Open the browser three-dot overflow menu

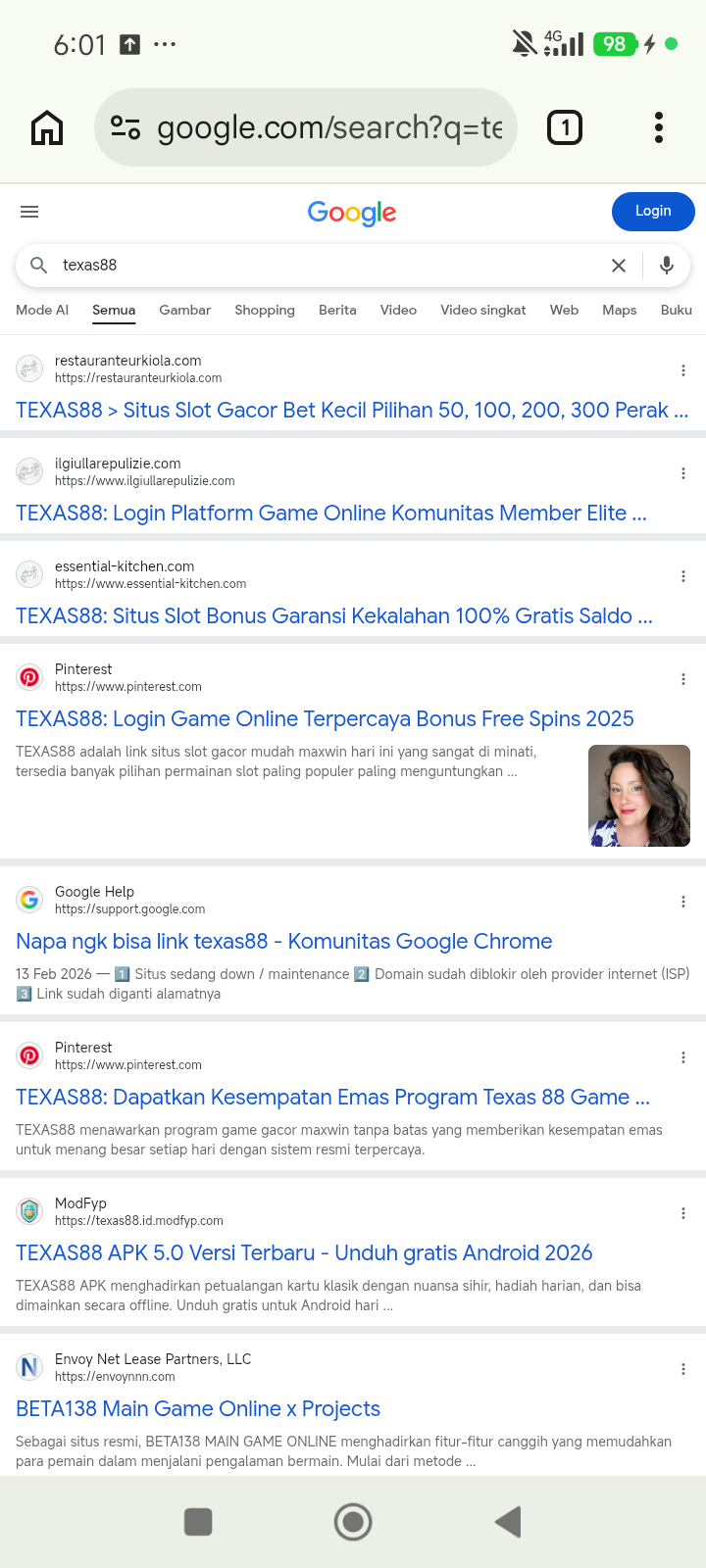659,127
